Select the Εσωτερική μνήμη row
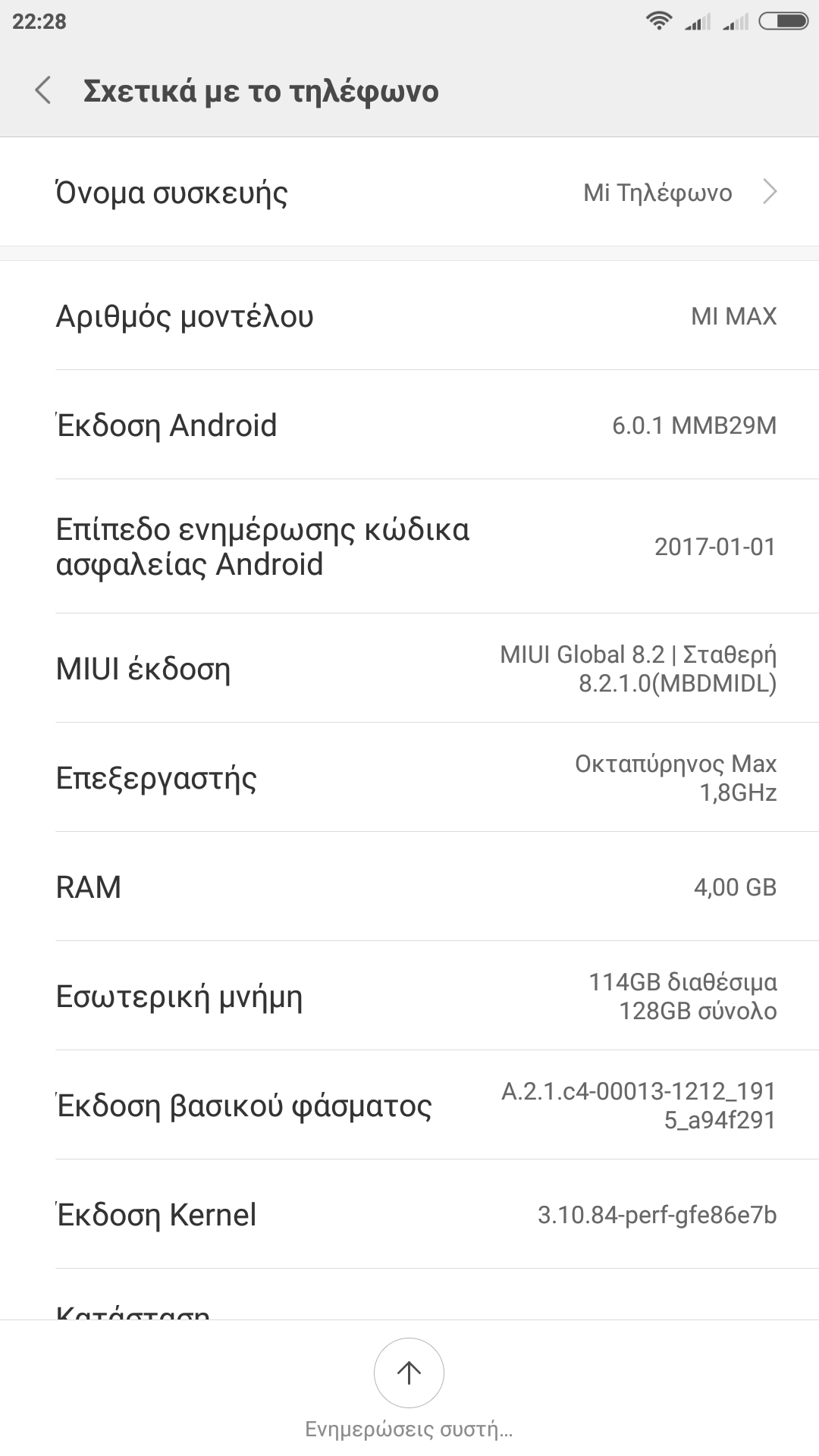 (409, 996)
